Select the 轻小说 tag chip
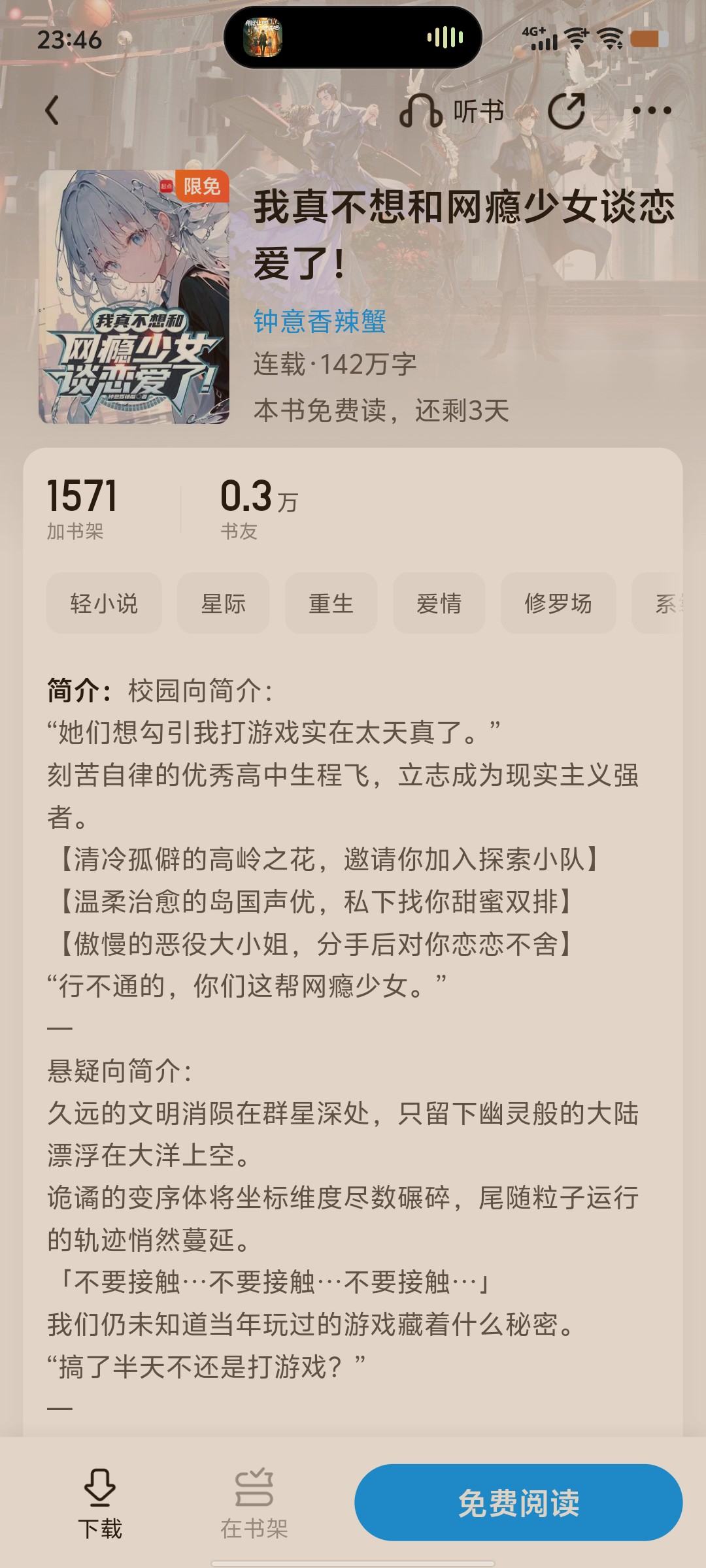The image size is (706, 1568). coord(104,603)
